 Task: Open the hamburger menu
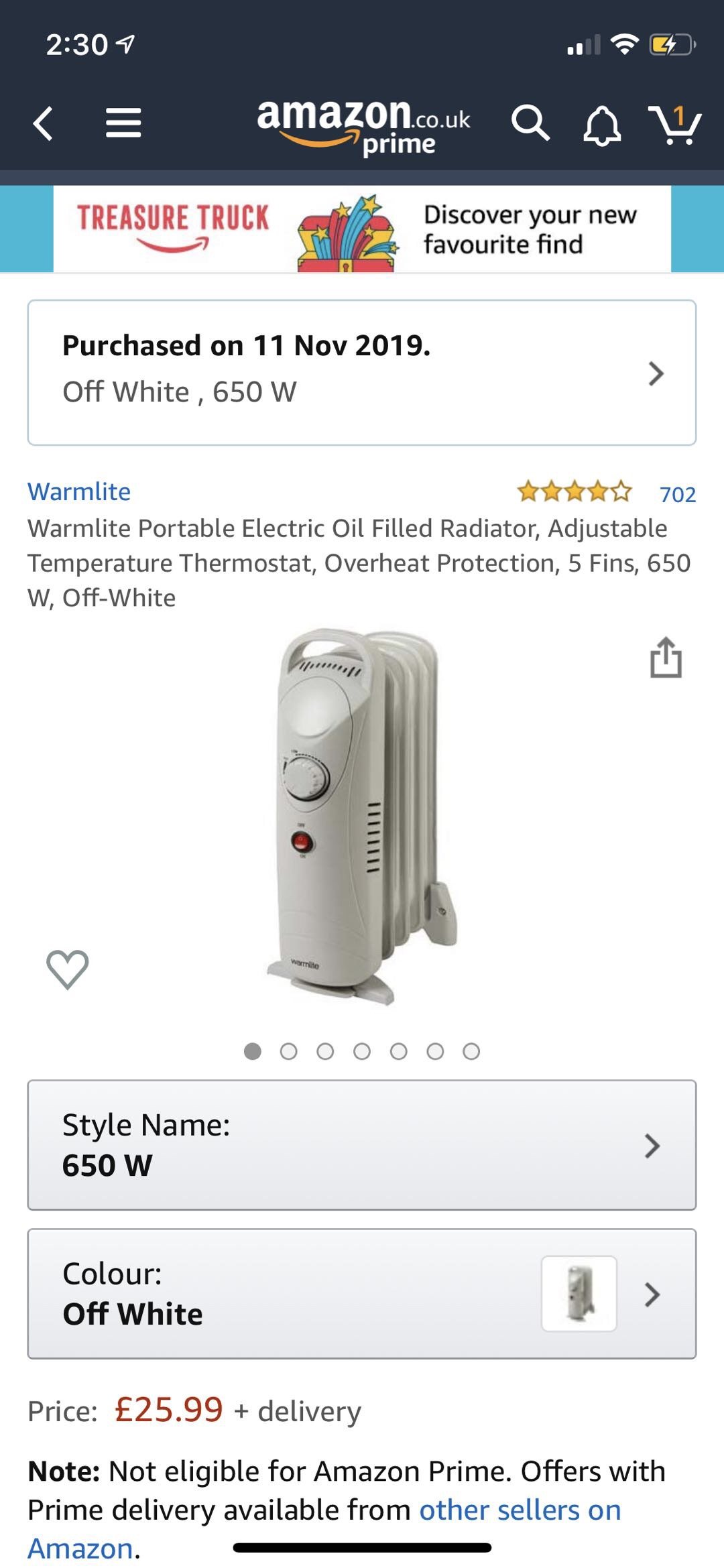click(x=123, y=124)
